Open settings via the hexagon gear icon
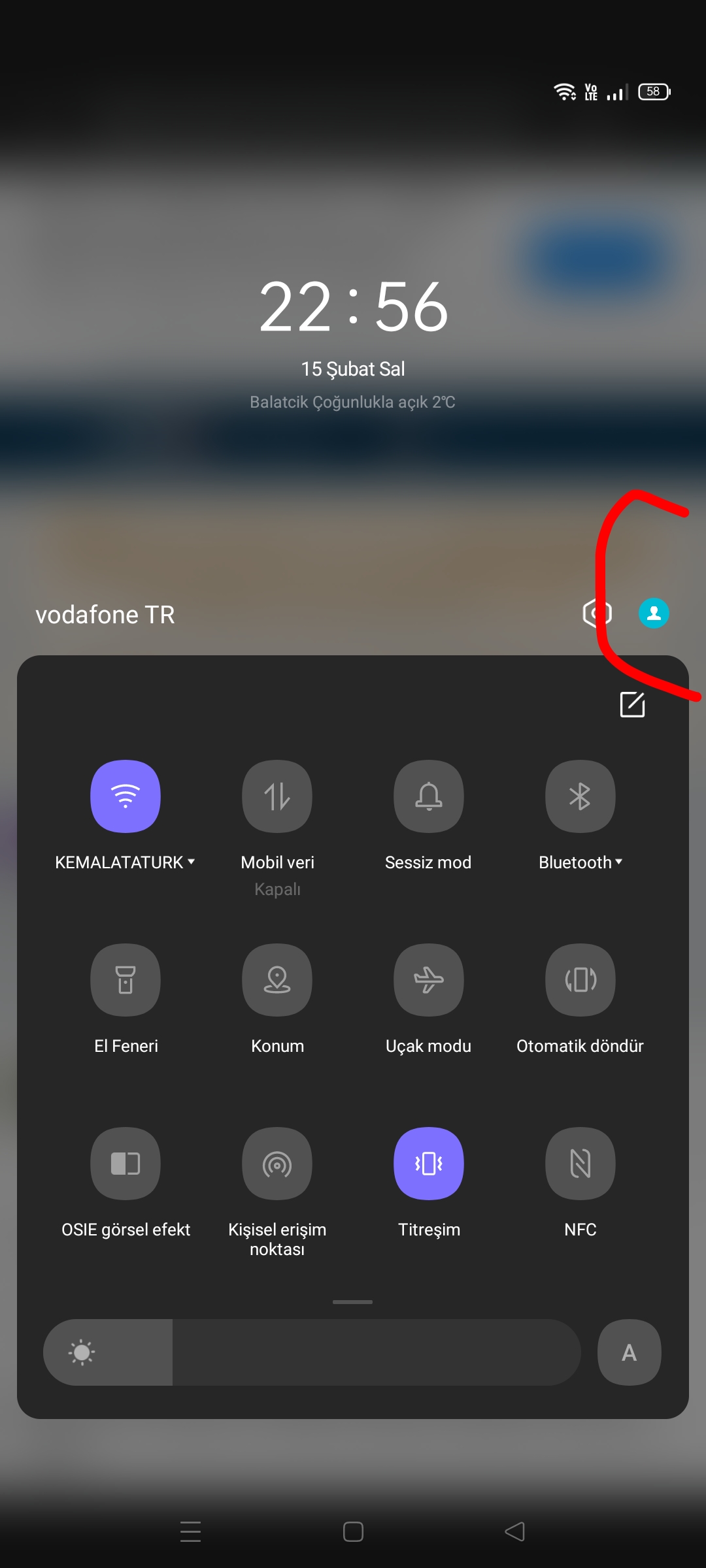 (597, 613)
